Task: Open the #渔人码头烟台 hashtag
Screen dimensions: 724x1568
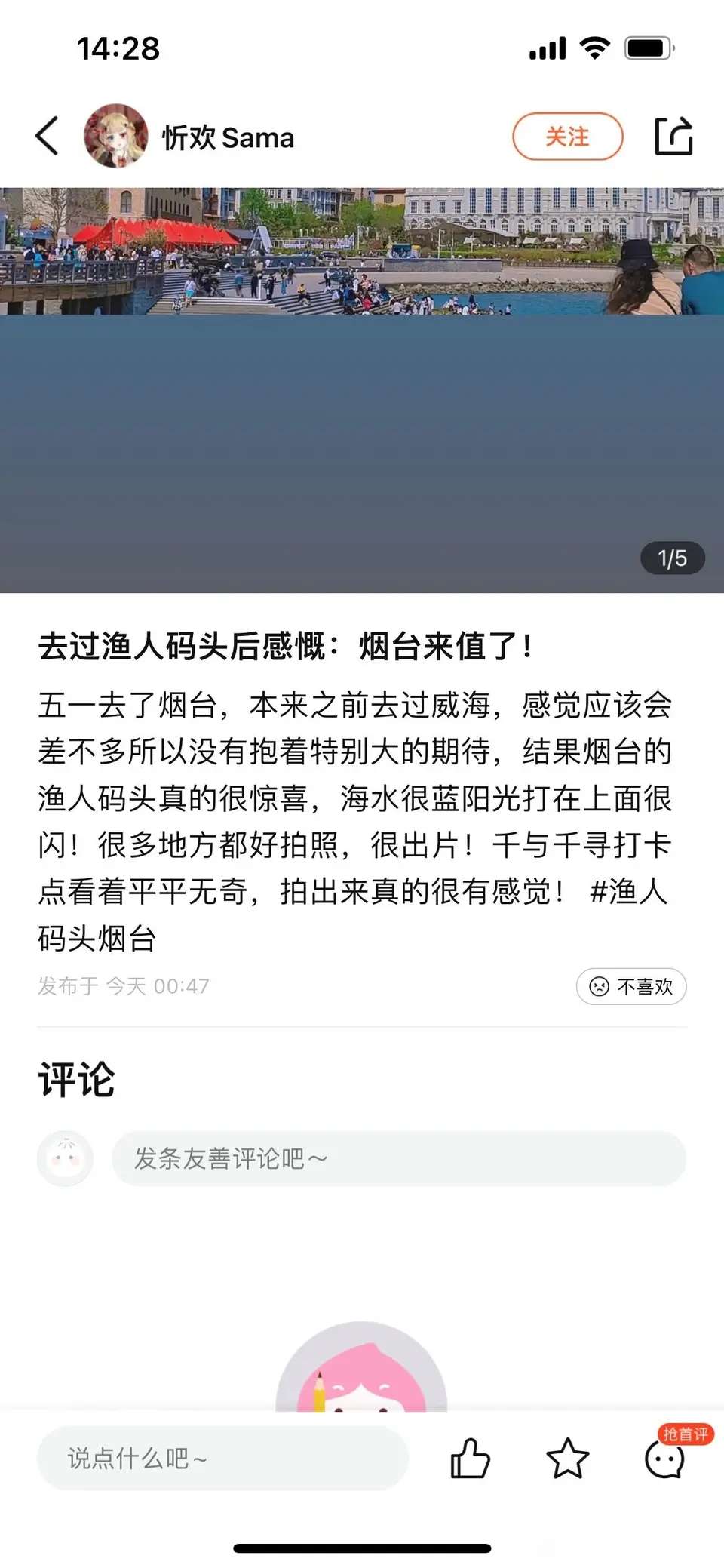Action: 353,915
